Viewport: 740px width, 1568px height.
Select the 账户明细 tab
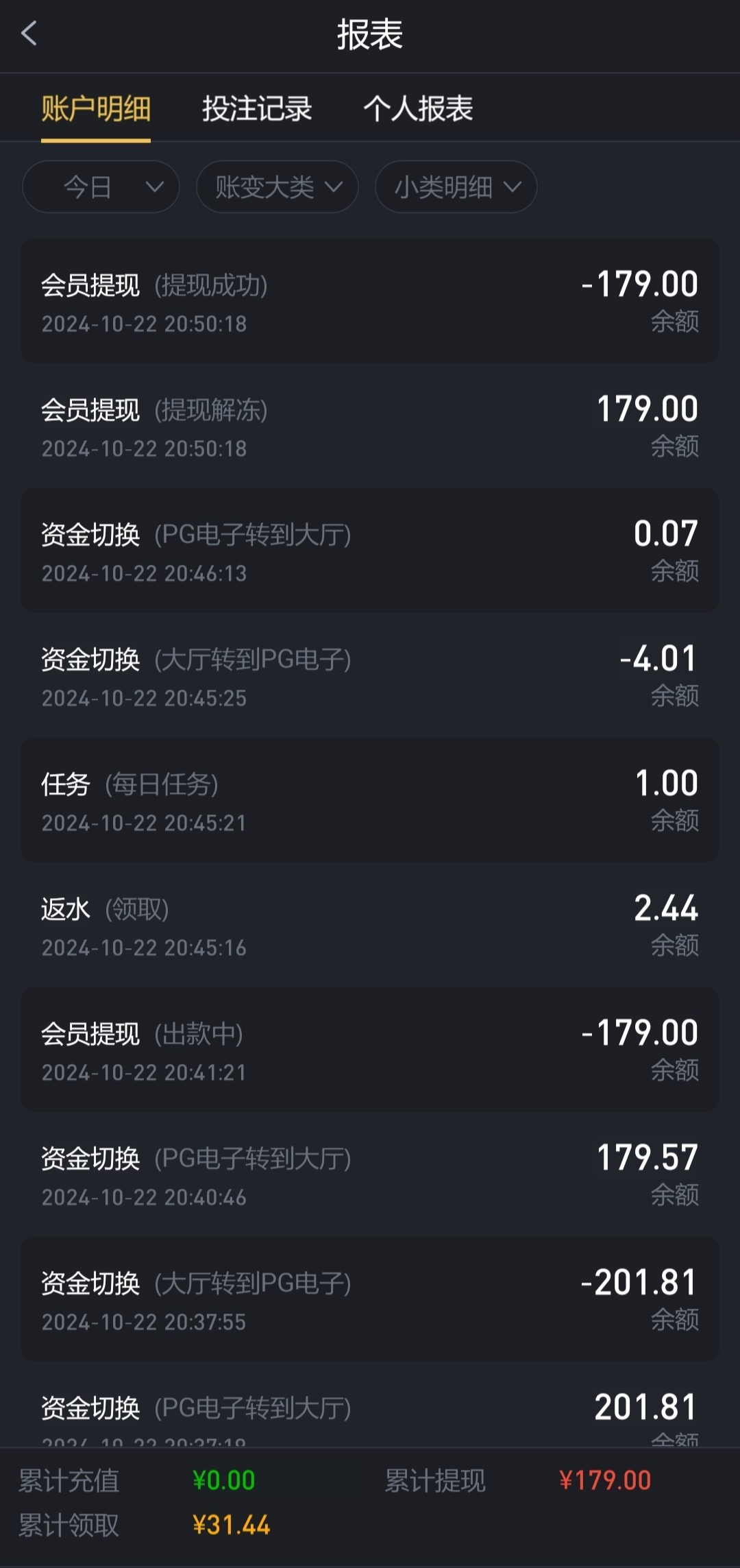click(x=96, y=108)
